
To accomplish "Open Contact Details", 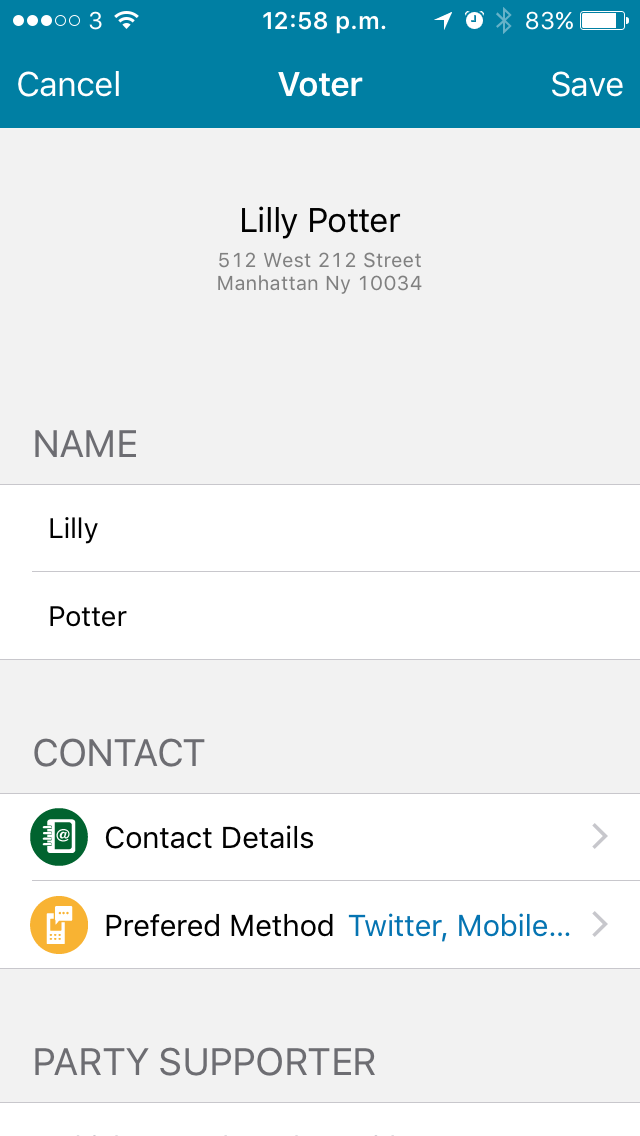I will [x=320, y=837].
